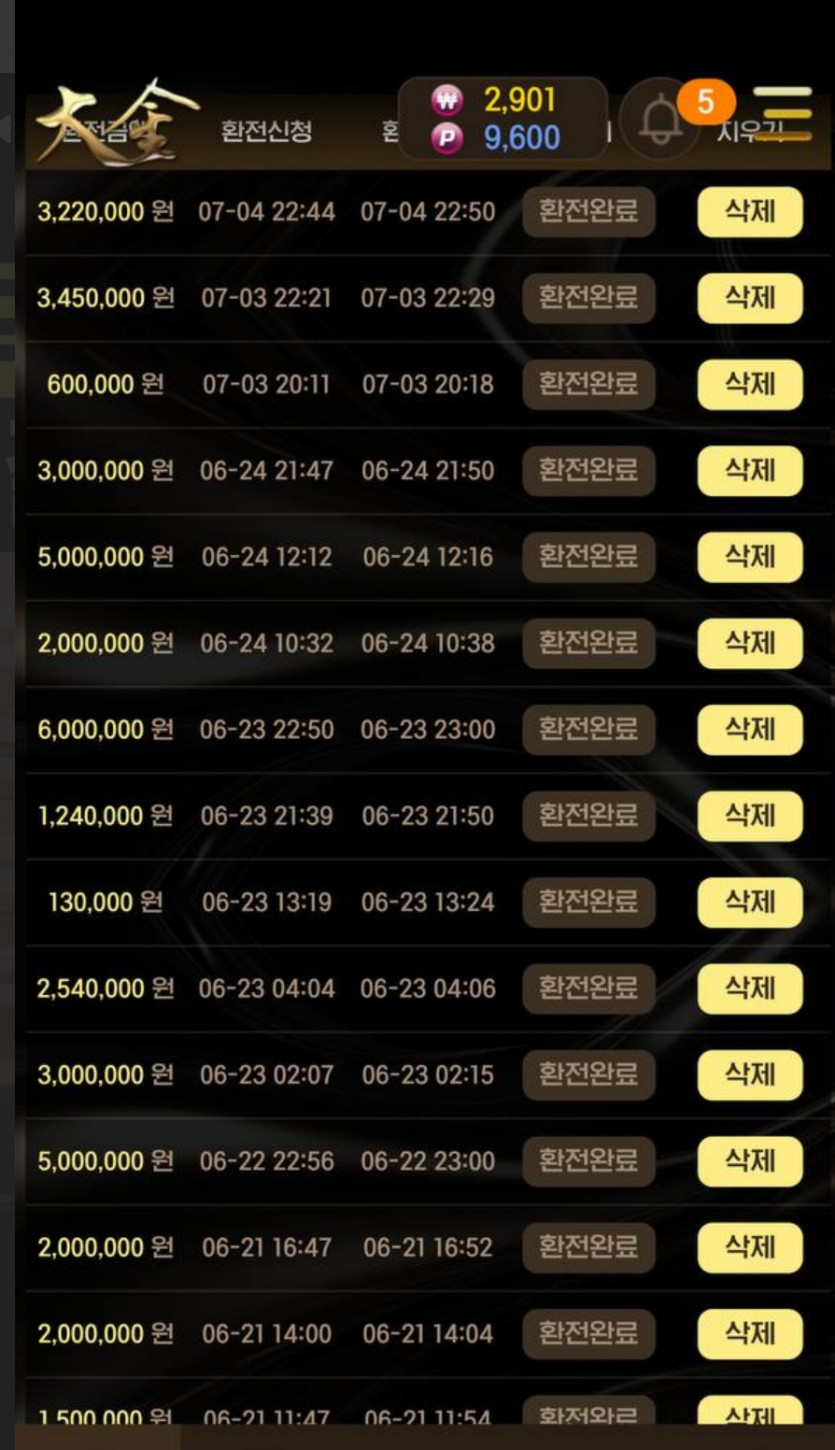This screenshot has height=1450, width=835.
Task: Delete the 06-24 21:47 record
Action: 750,470
